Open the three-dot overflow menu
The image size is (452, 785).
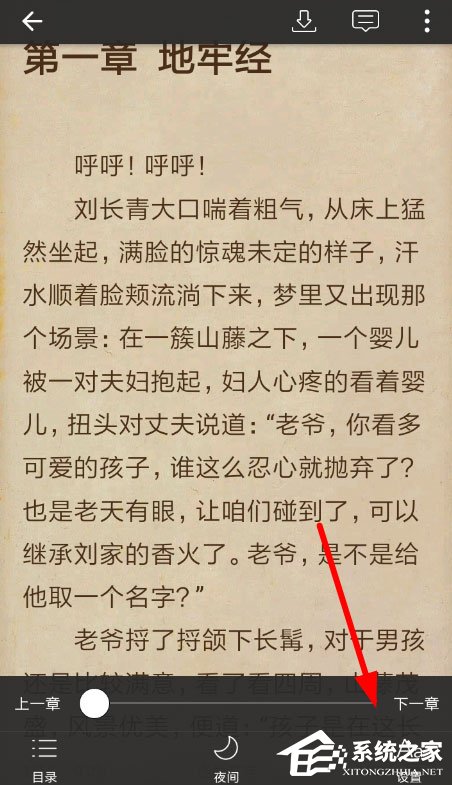pos(427,21)
